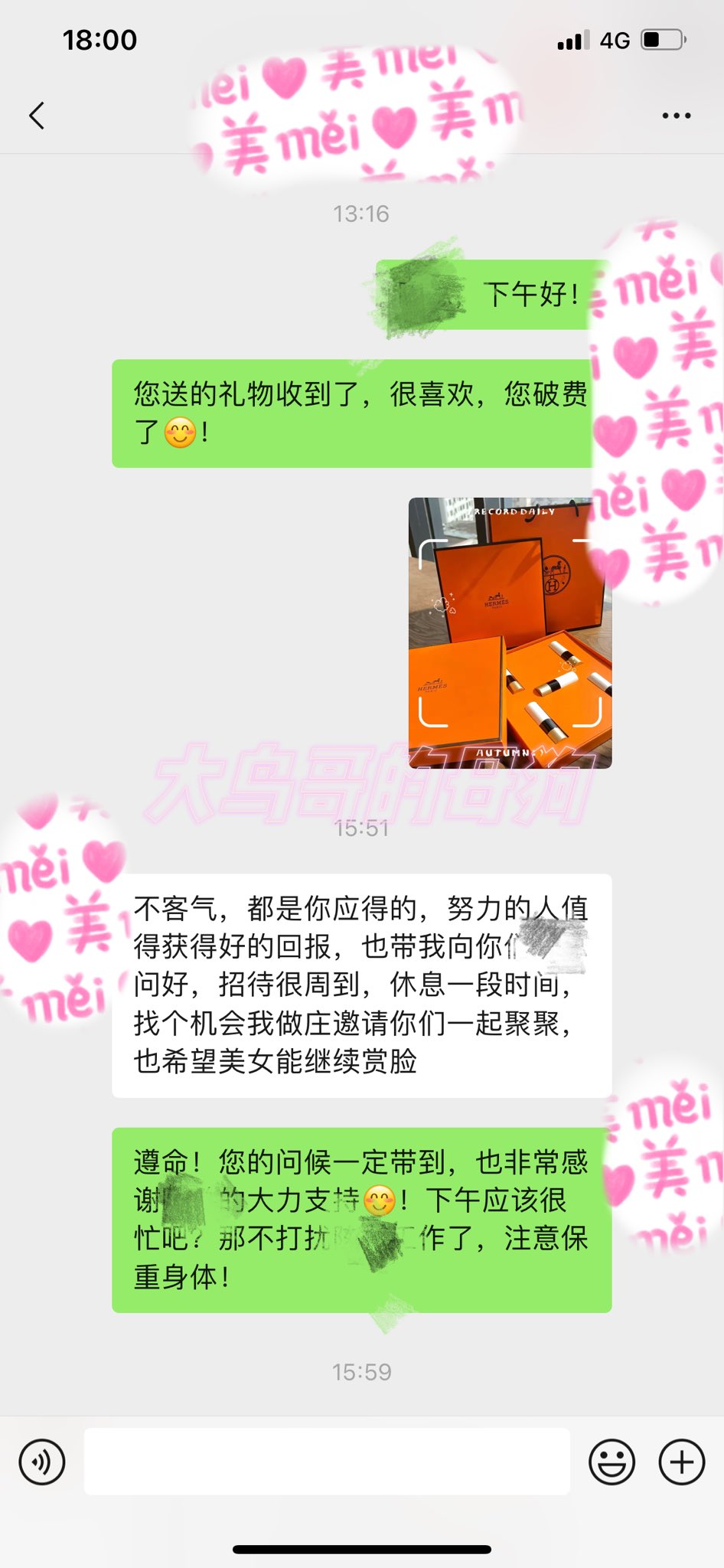
Task: Tap the message text field
Action: (327, 1461)
